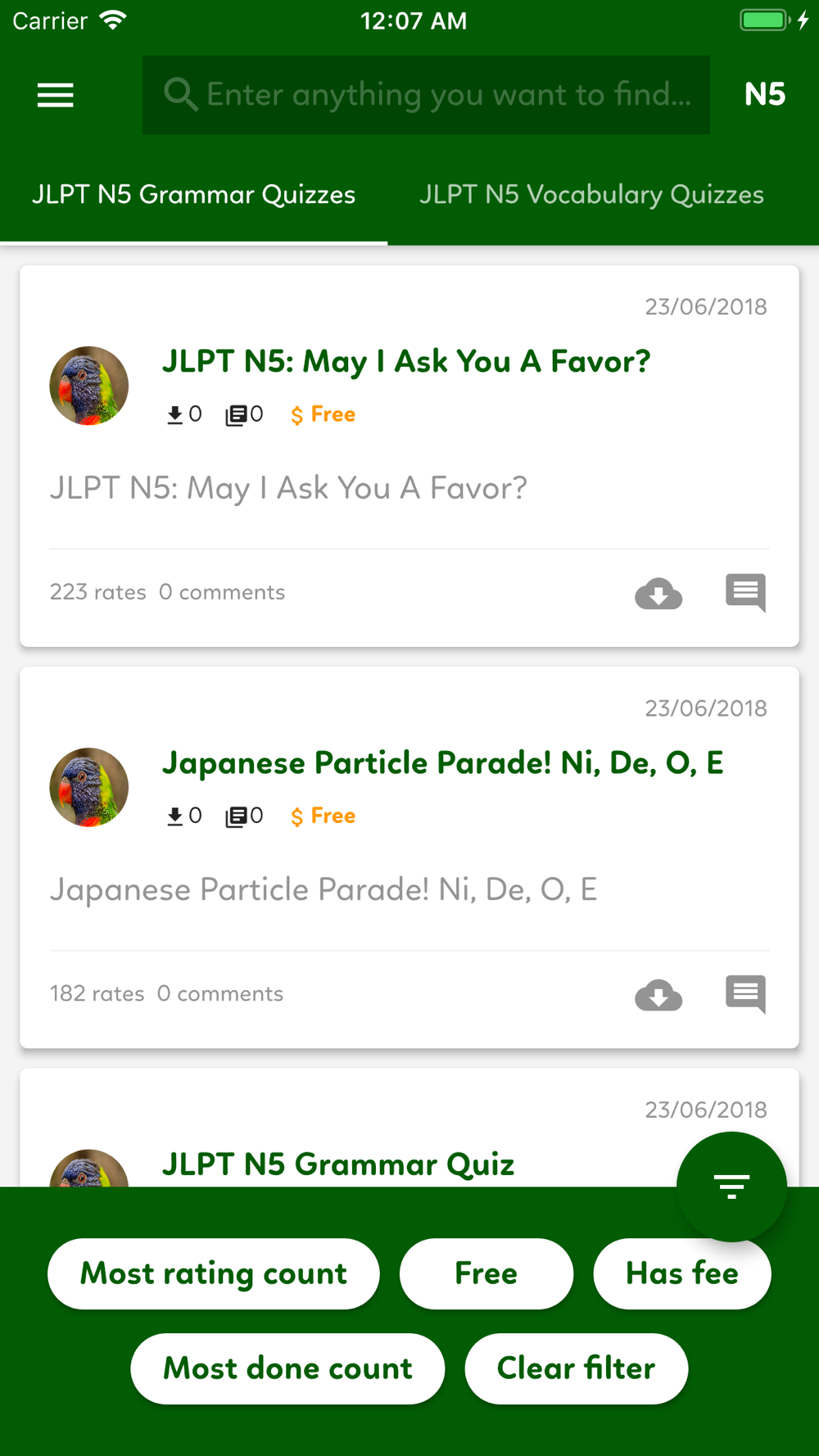819x1456 pixels.
Task: Download the Japanese Particle Parade quiz
Action: coord(658,994)
